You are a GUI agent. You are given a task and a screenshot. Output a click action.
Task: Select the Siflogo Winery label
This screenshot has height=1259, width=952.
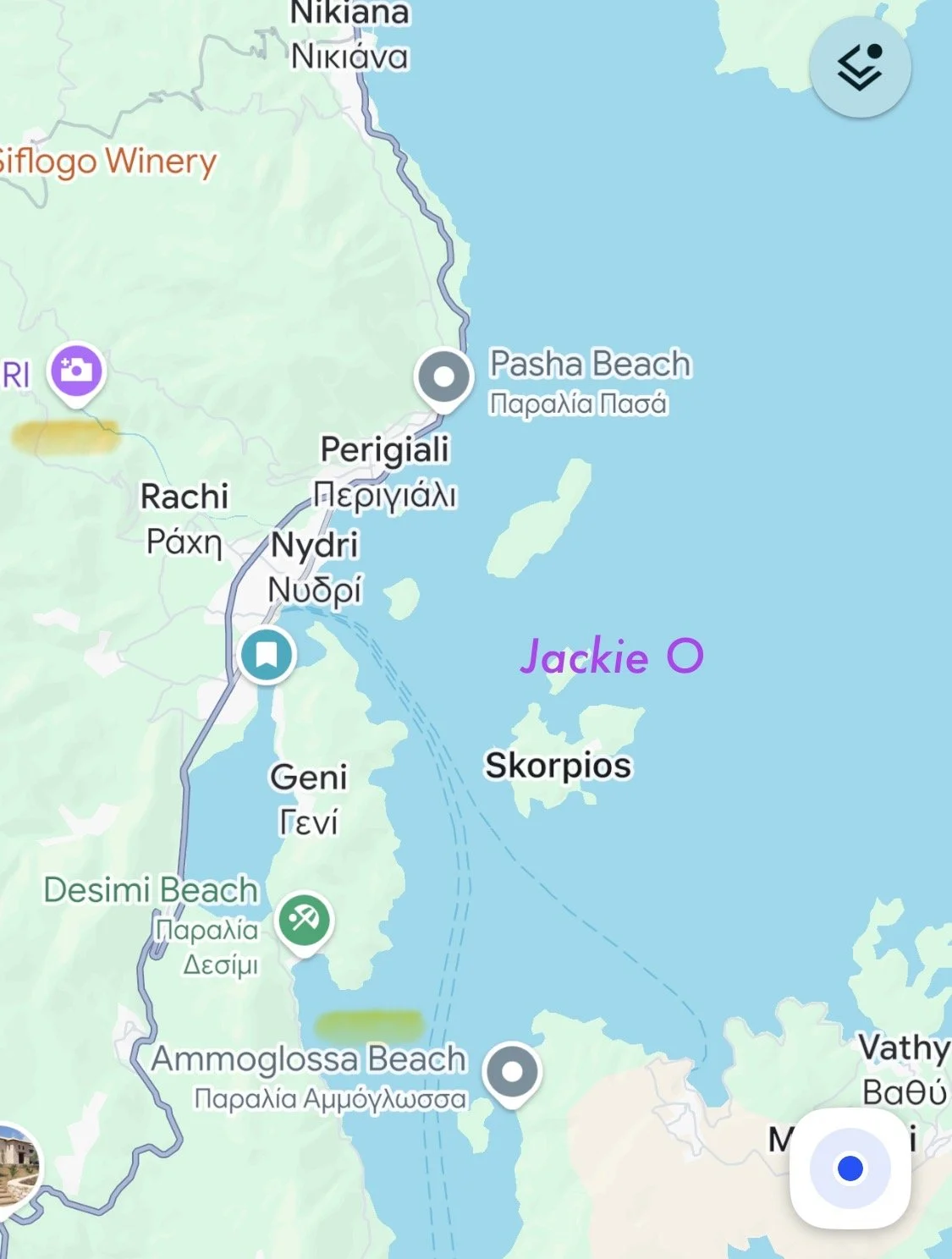(107, 161)
